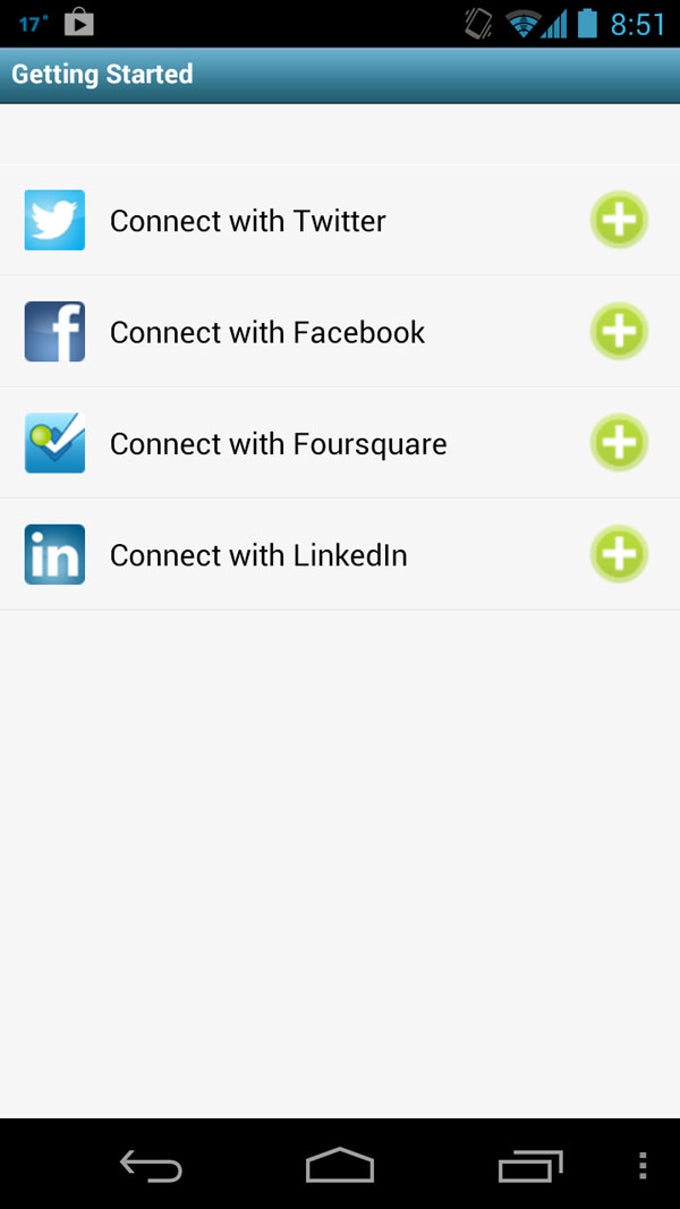Image resolution: width=680 pixels, height=1209 pixels.
Task: Go back using the system back button
Action: 151,1166
